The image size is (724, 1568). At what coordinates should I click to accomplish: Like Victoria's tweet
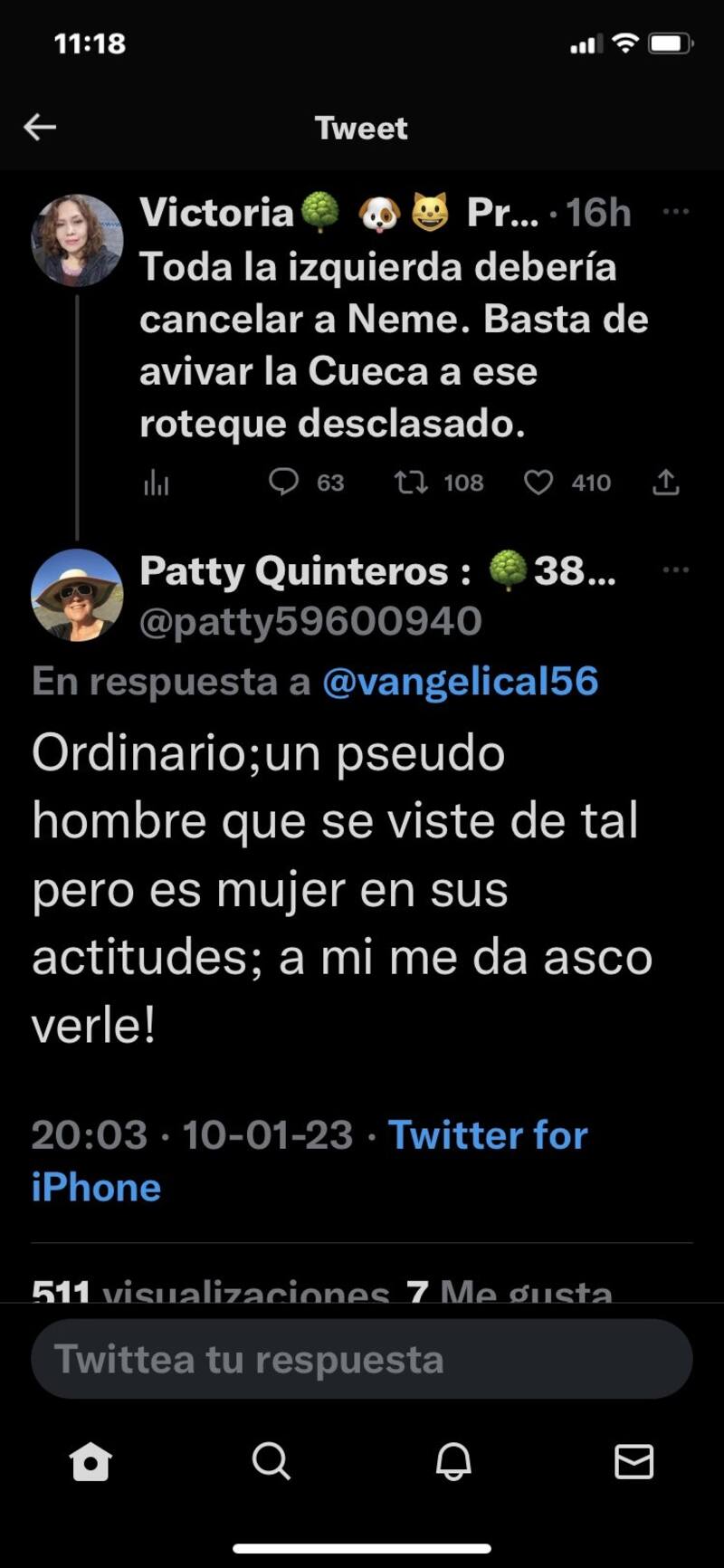pyautogui.click(x=538, y=483)
